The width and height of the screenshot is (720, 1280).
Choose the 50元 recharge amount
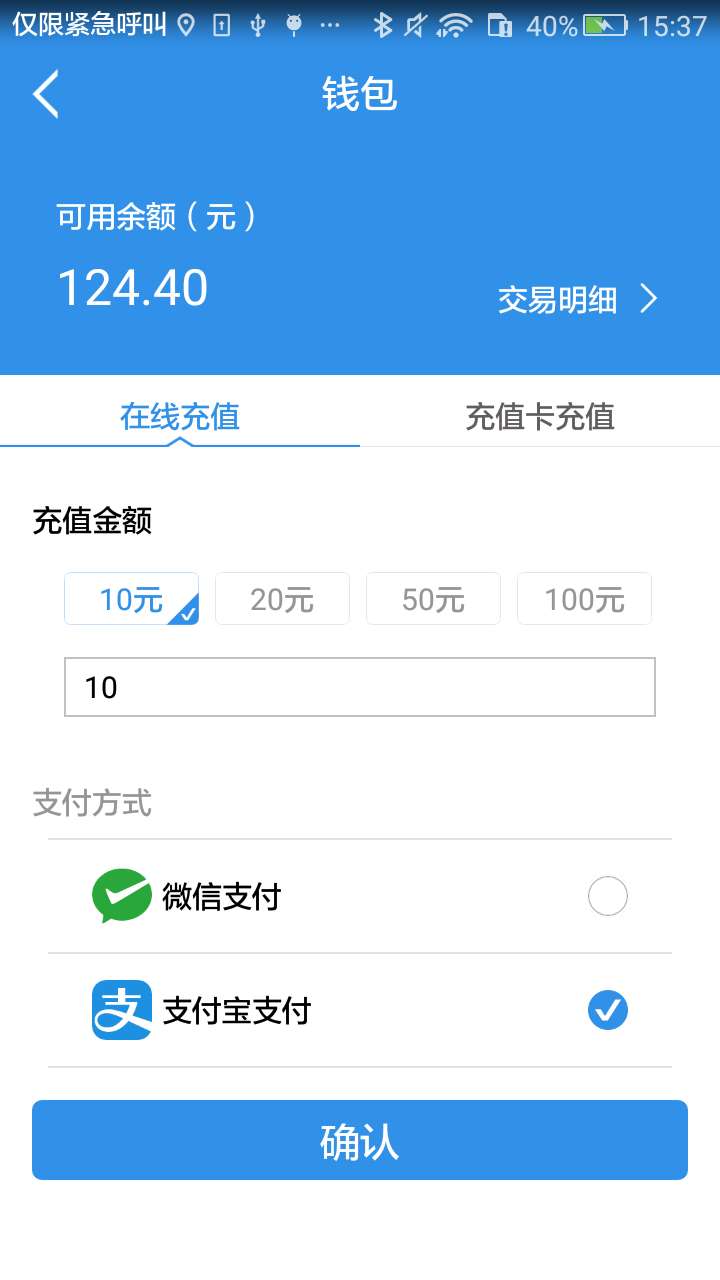coord(433,599)
